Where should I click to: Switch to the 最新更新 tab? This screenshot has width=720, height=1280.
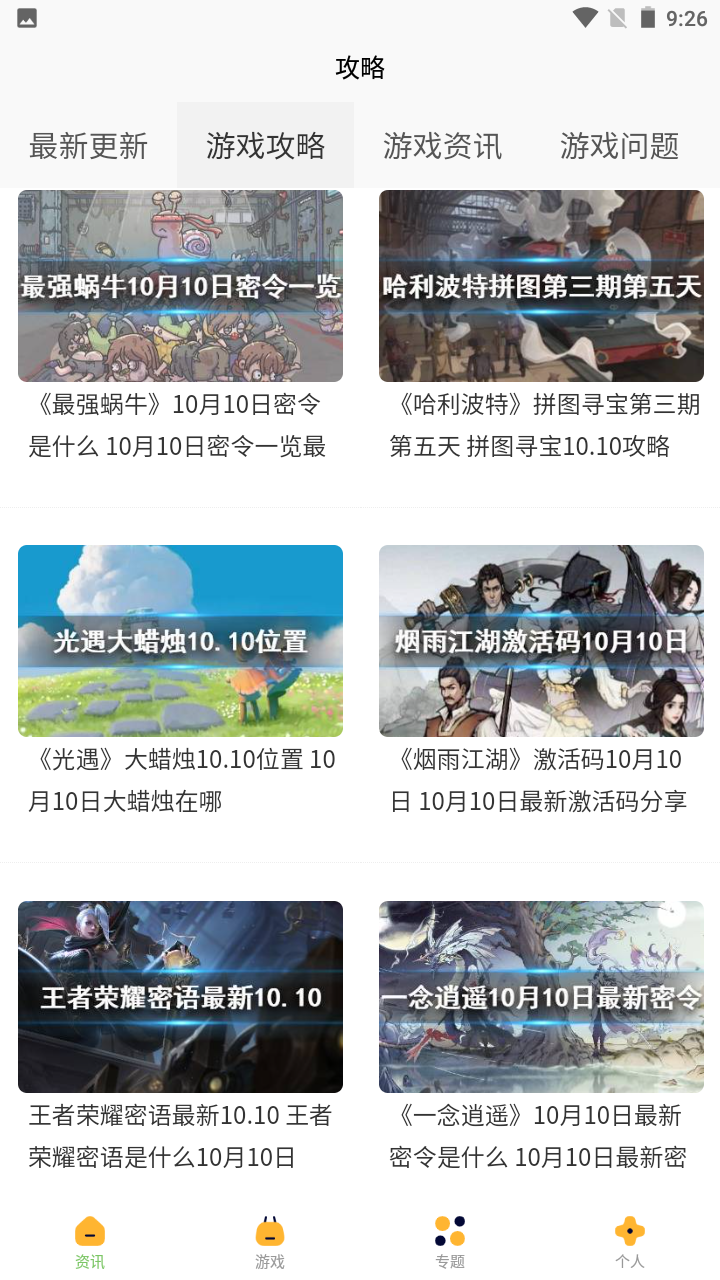[89, 145]
